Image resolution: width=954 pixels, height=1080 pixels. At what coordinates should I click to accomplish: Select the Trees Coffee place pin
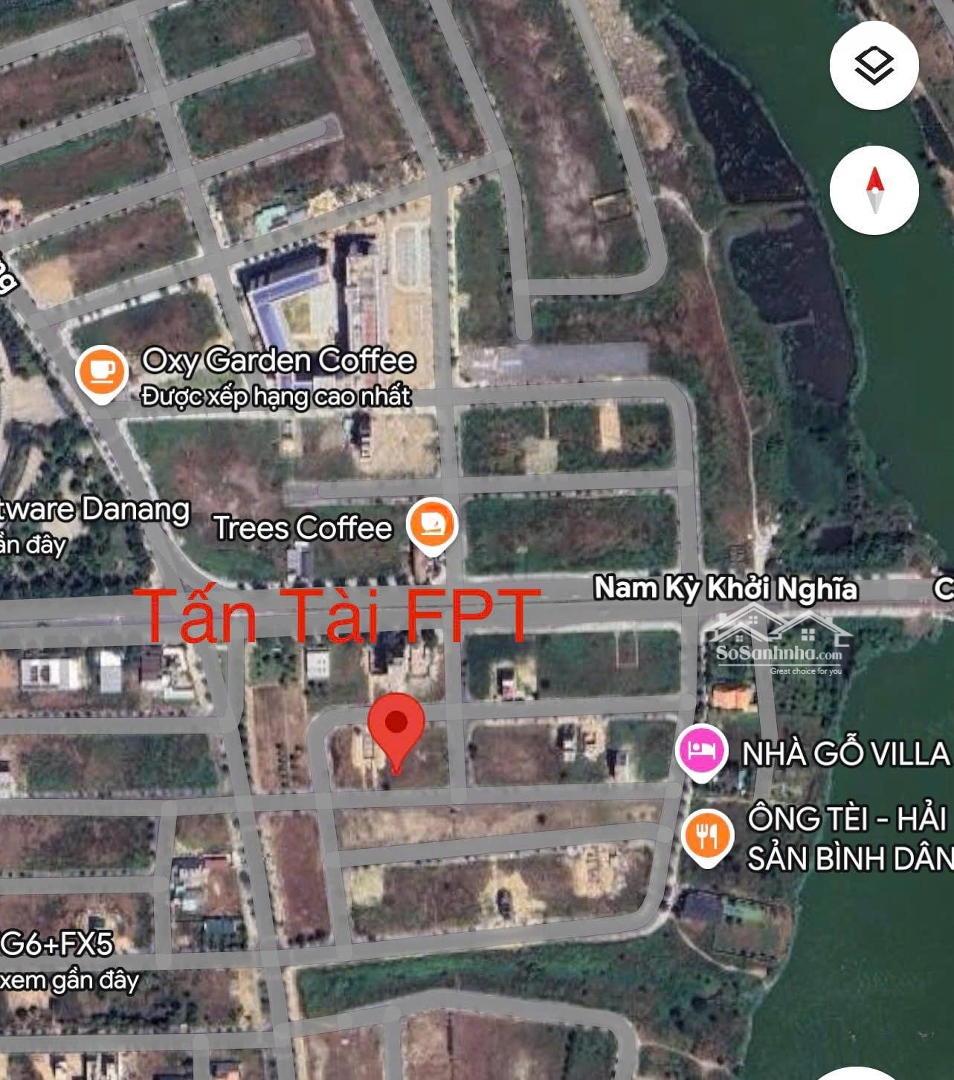[433, 525]
